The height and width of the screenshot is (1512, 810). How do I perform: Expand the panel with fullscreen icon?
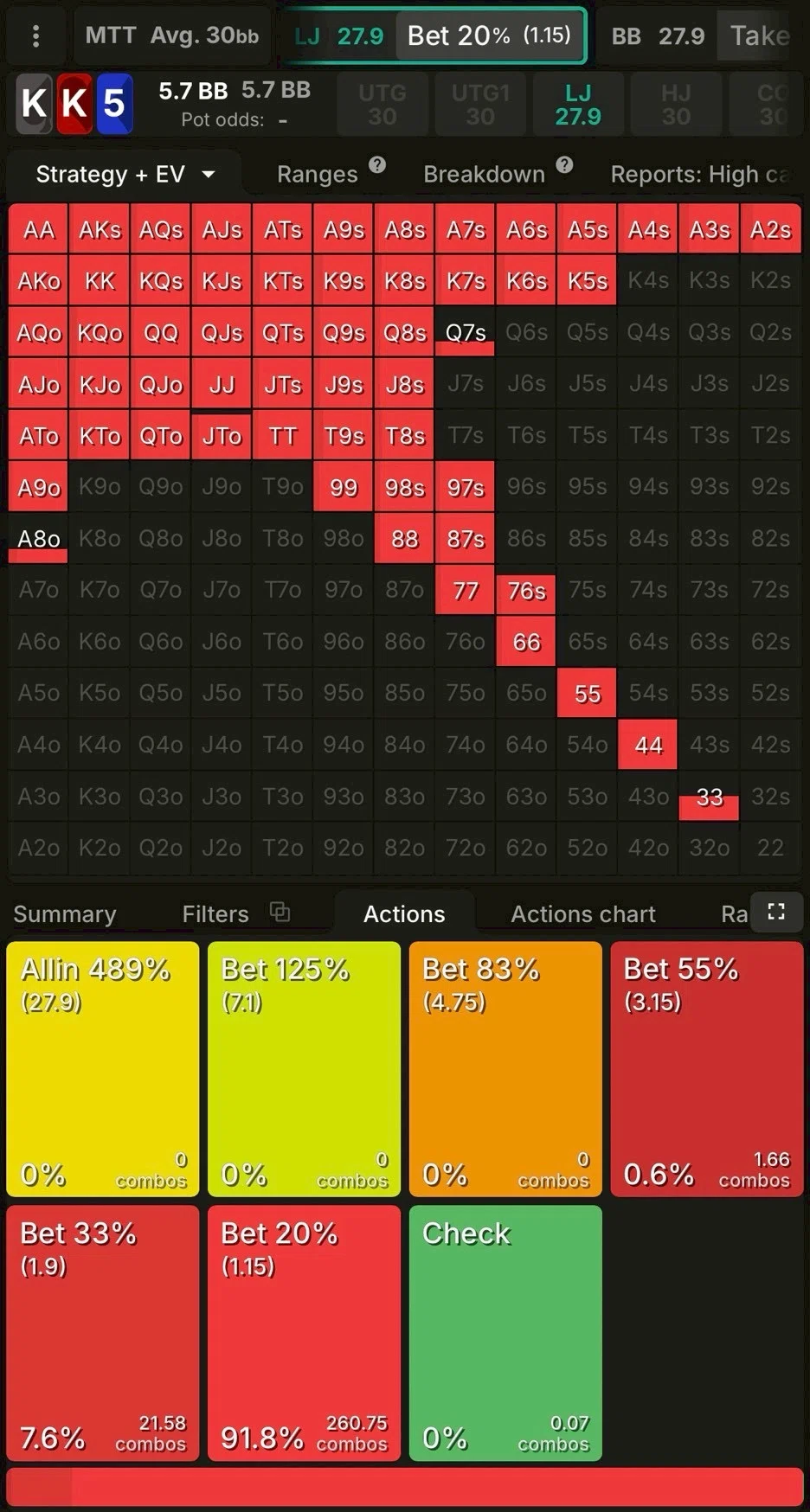pos(776,912)
